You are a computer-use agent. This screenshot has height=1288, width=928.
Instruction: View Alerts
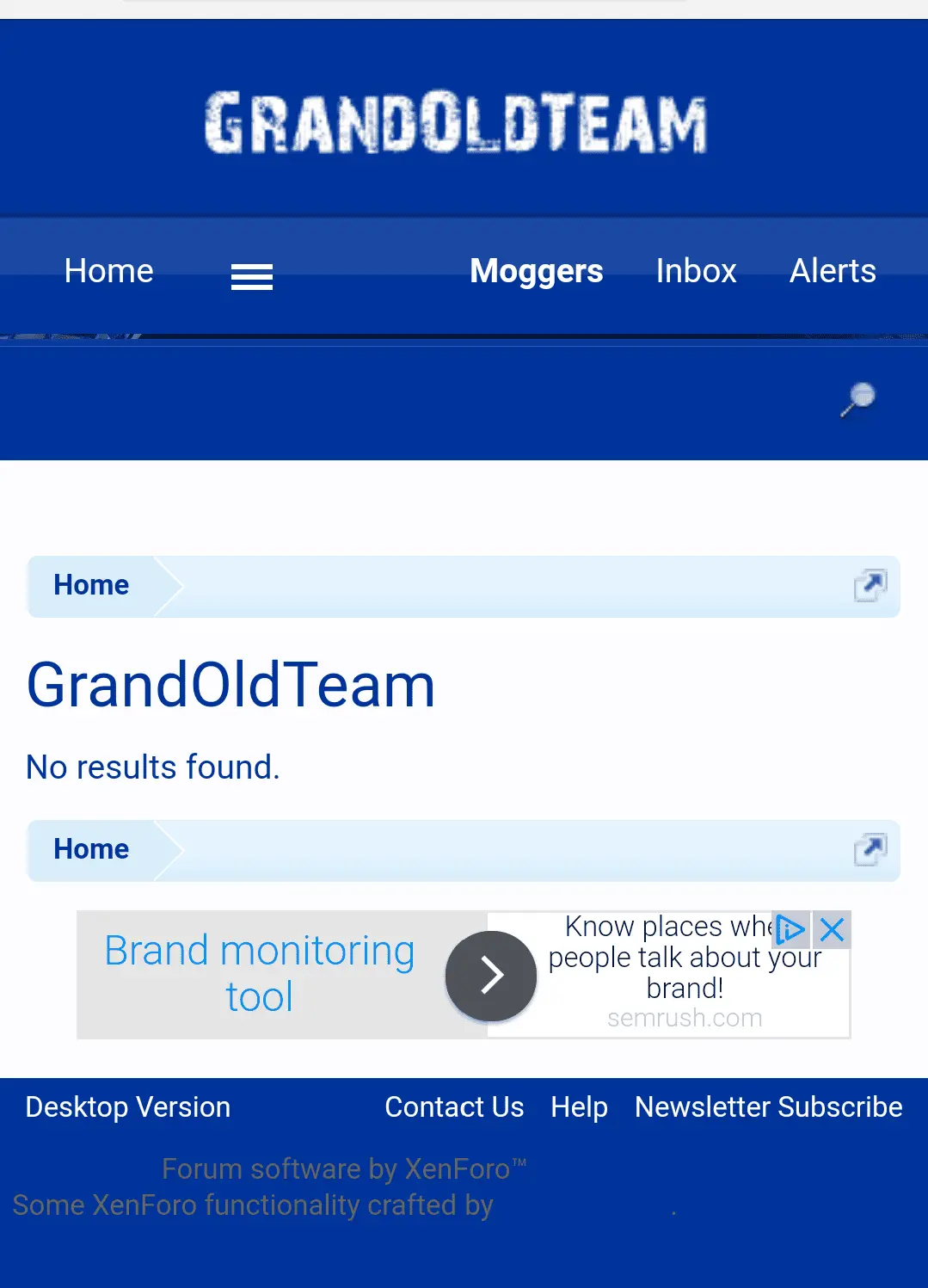click(x=832, y=271)
